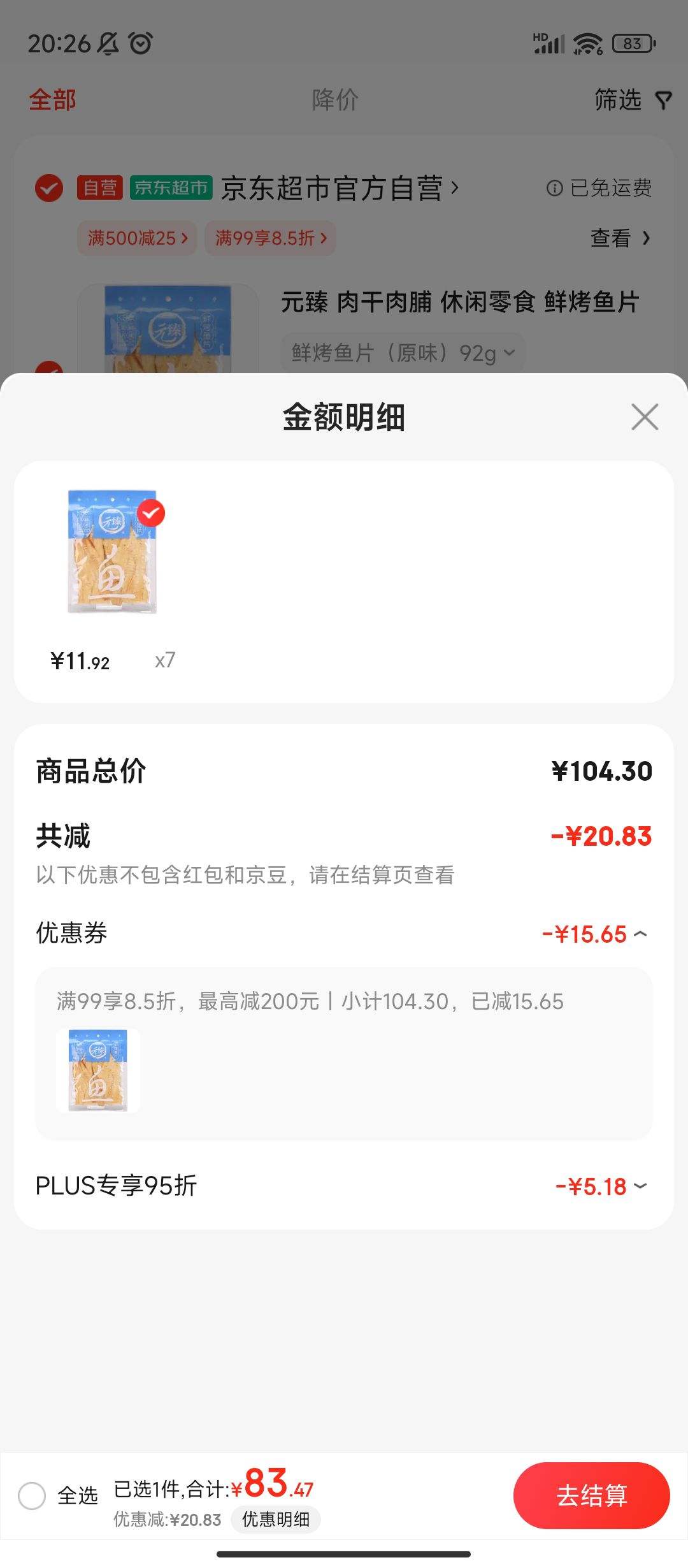Expand the PLUS专享95折 discount row
This screenshot has width=688, height=1568.
641,1186
